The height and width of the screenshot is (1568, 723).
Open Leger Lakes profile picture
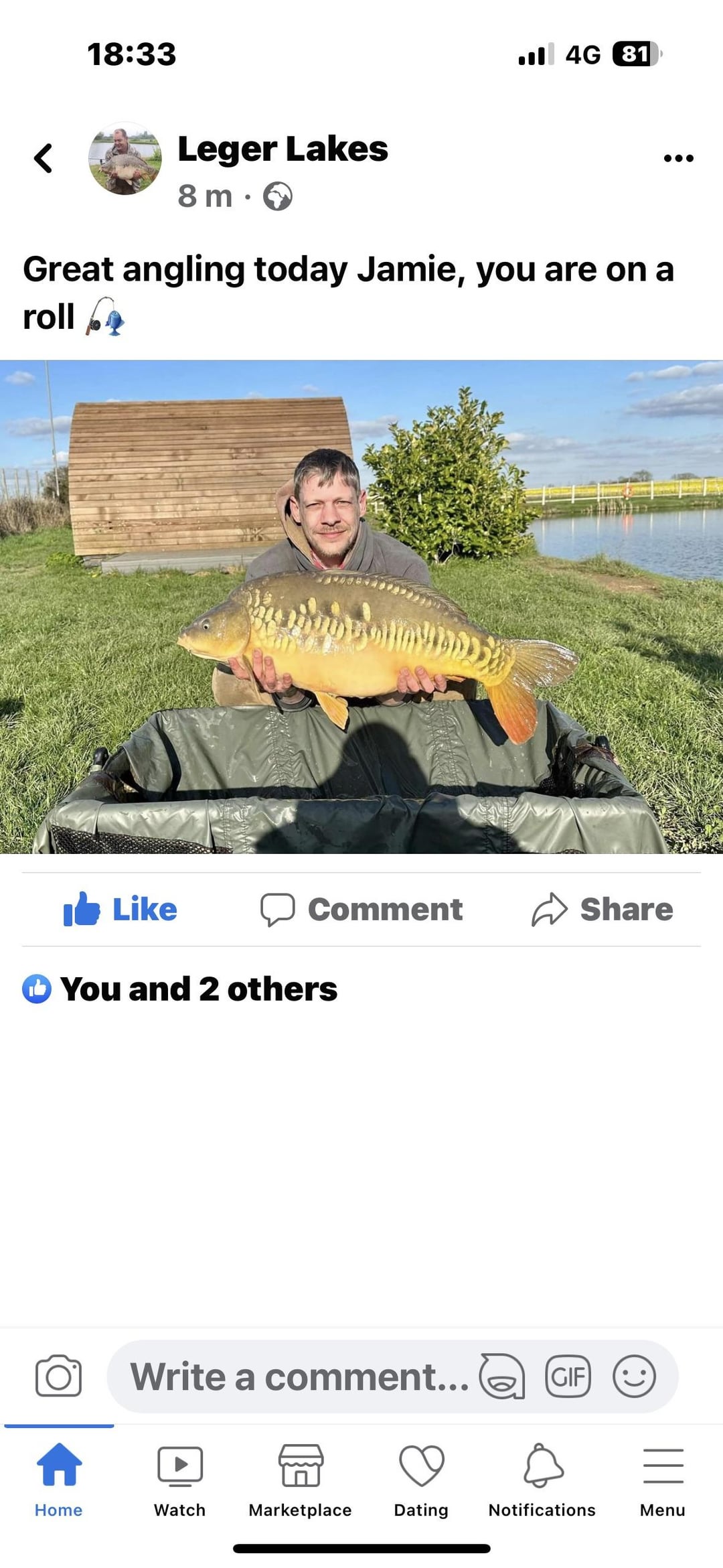125,159
